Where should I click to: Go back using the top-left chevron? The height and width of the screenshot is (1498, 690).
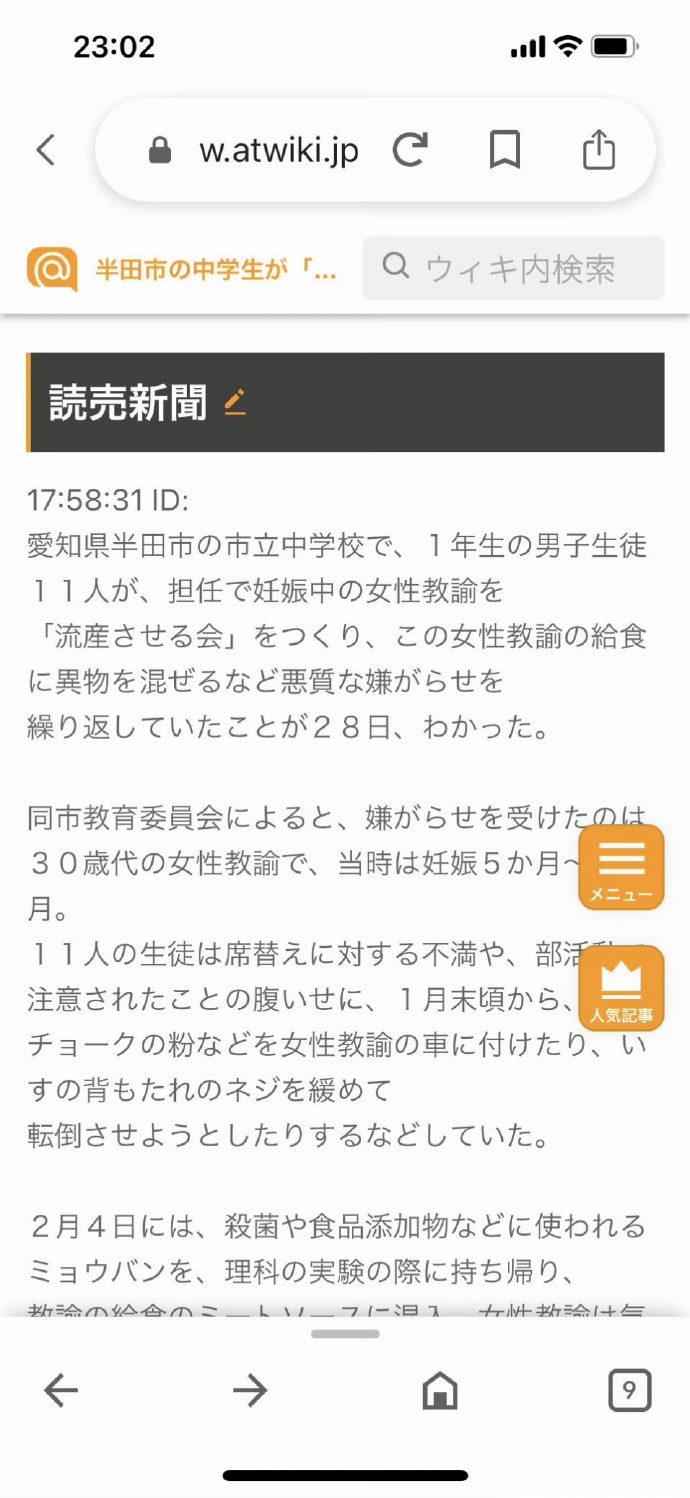pos(45,150)
